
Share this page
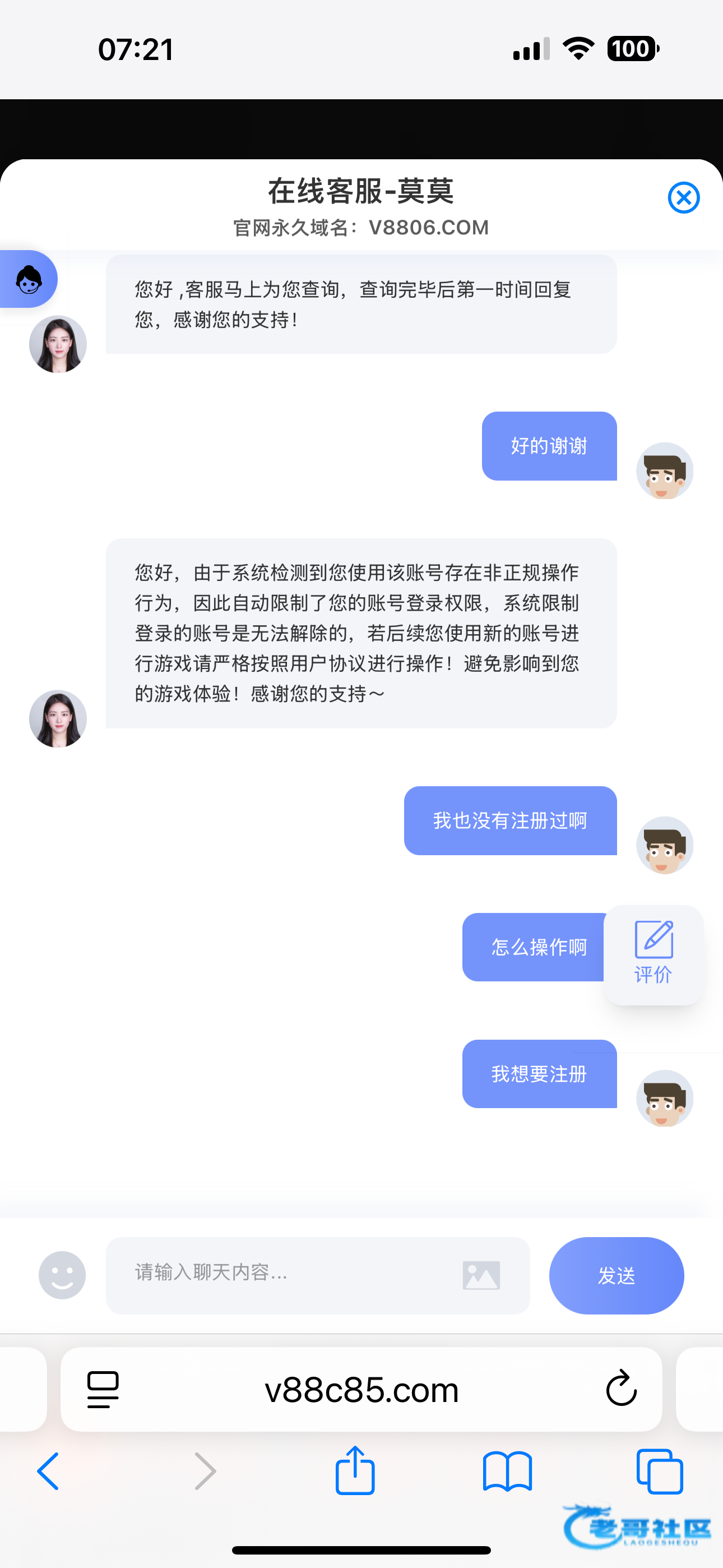click(355, 1471)
